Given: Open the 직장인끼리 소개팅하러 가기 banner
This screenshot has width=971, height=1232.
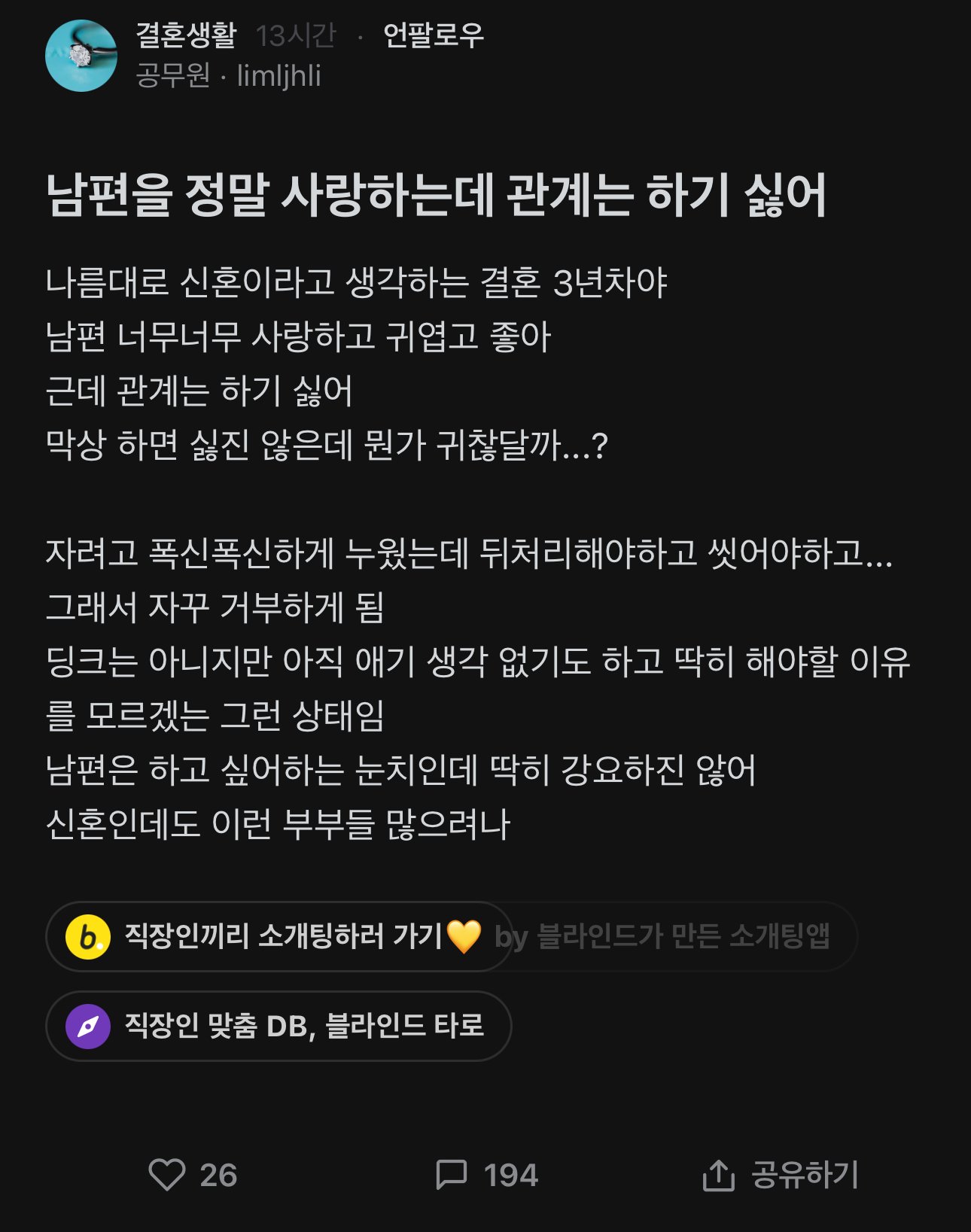Looking at the screenshot, I should click(280, 936).
